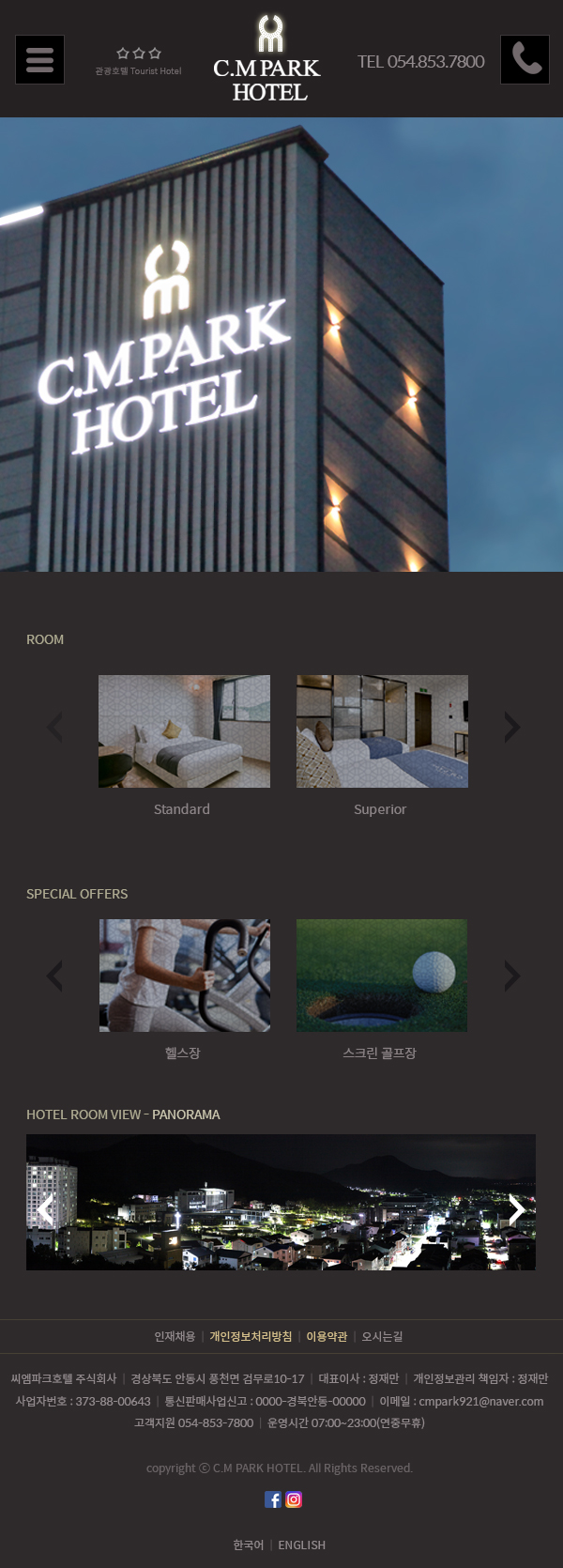
Task: Advance the panorama view to the right
Action: tap(516, 1208)
